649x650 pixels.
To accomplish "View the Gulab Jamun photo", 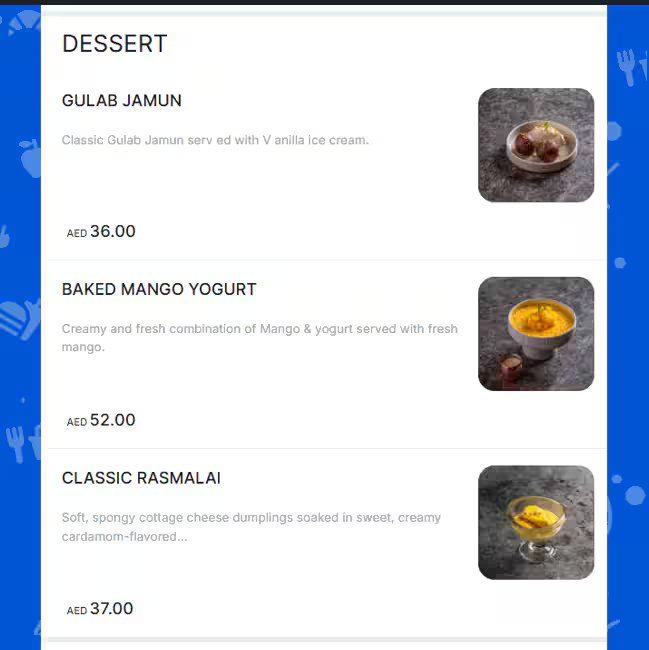I will [536, 146].
